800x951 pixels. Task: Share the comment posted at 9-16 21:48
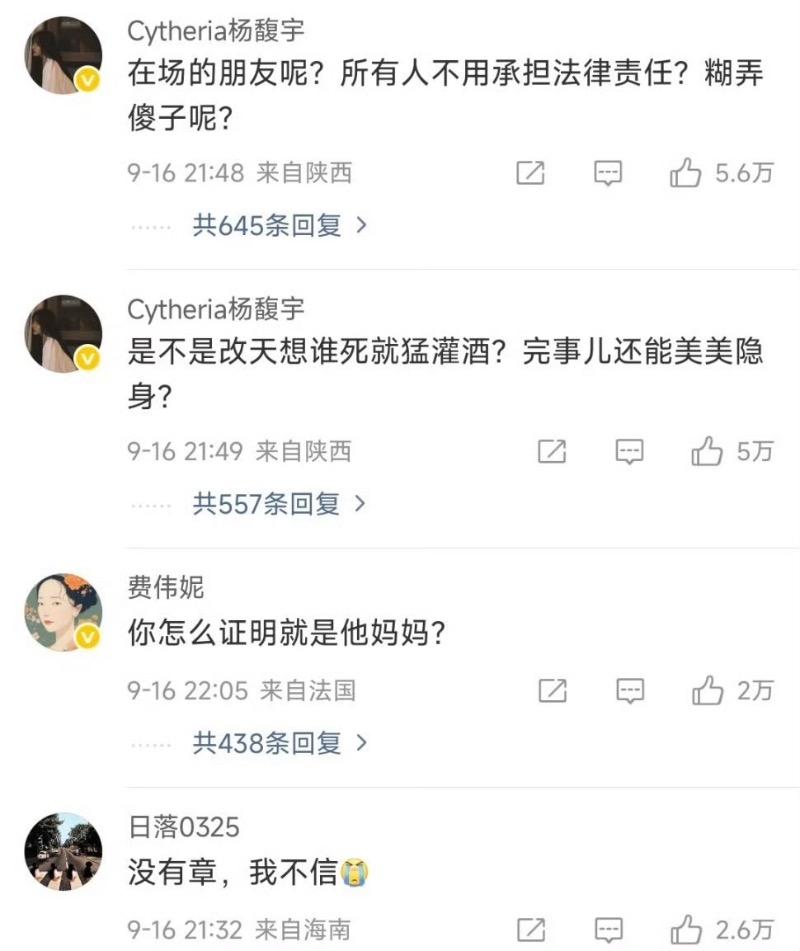(x=530, y=174)
